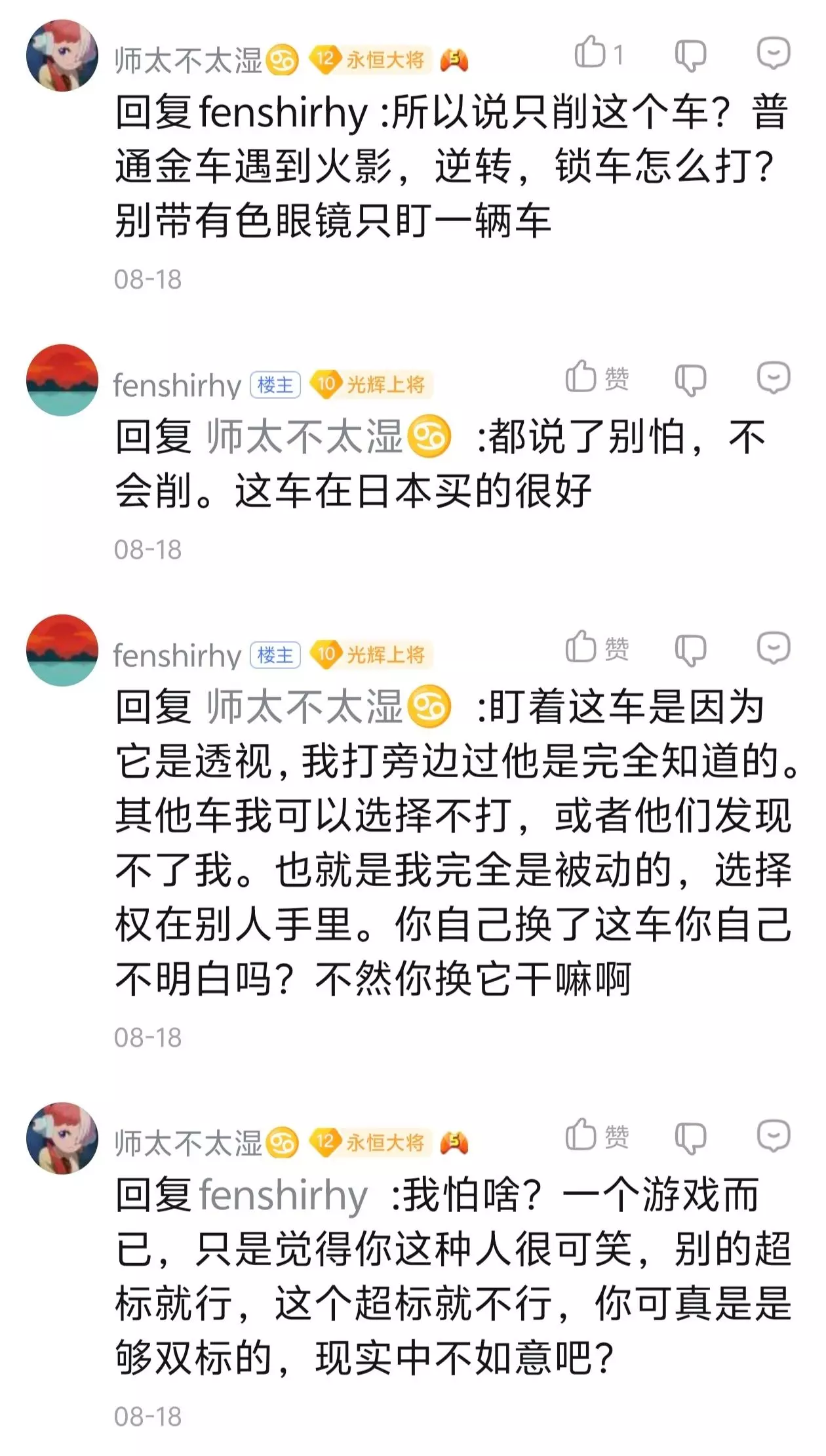Open 师太不太湿's avatar on the "我怕啥" comment
The height and width of the screenshot is (1456, 826).
pyautogui.click(x=62, y=1138)
